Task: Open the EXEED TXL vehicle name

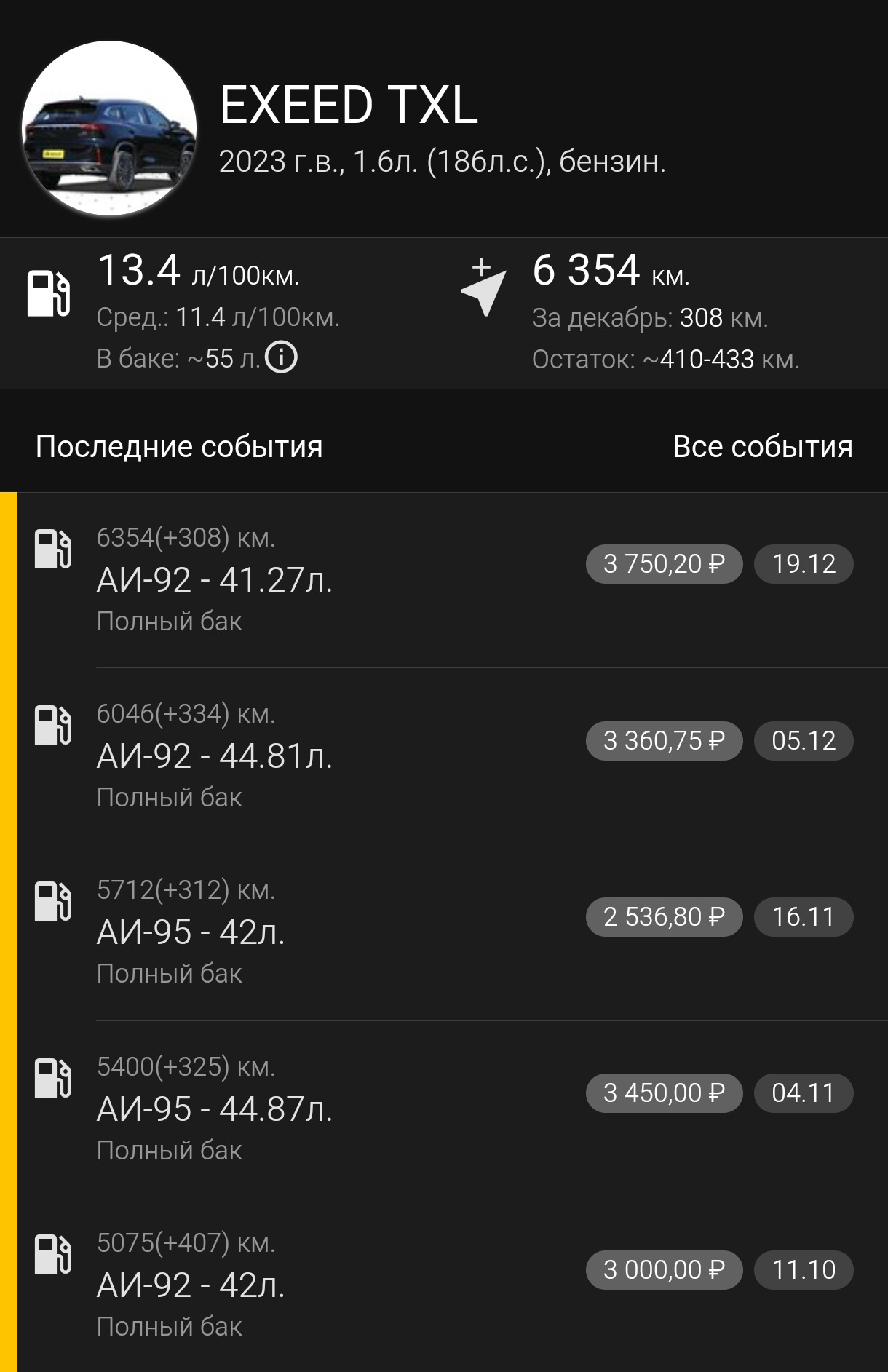Action: coord(349,106)
